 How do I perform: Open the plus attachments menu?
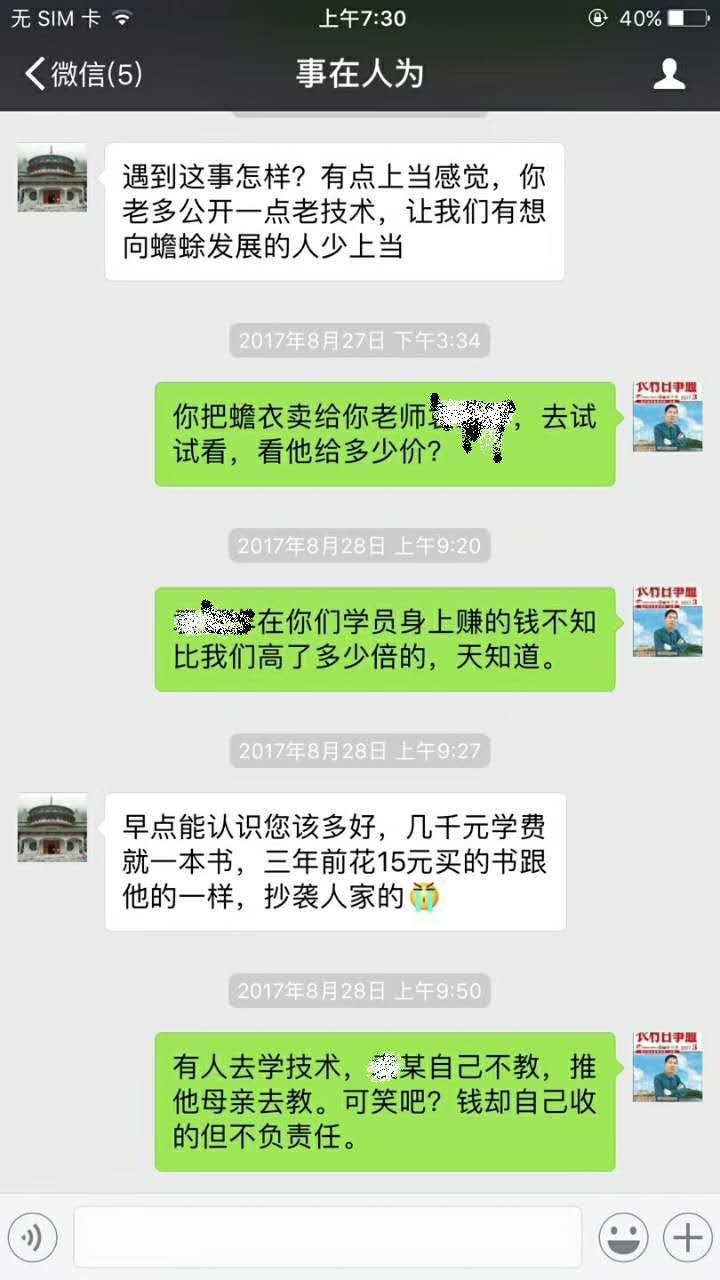(x=688, y=1238)
